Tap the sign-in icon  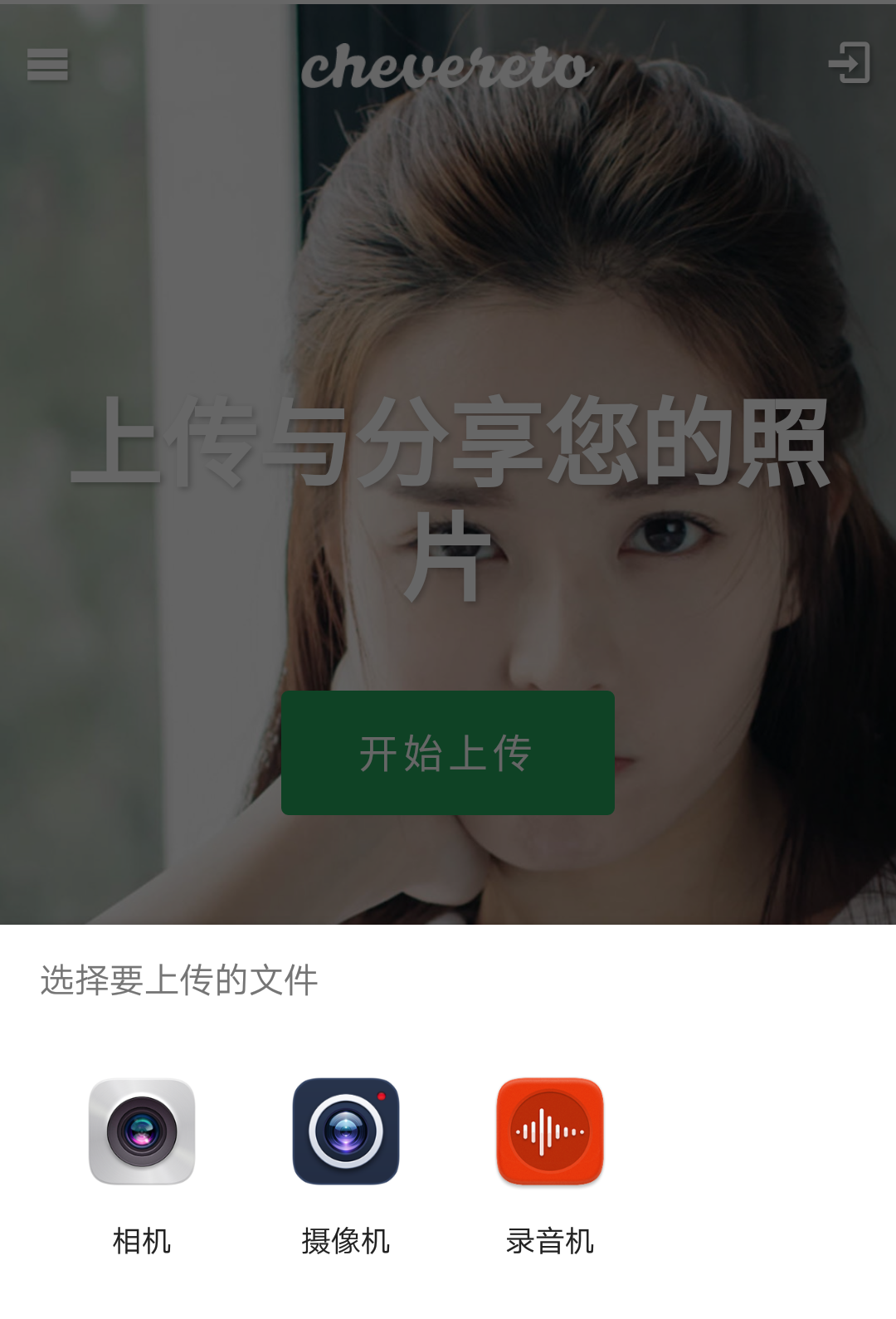point(850,63)
